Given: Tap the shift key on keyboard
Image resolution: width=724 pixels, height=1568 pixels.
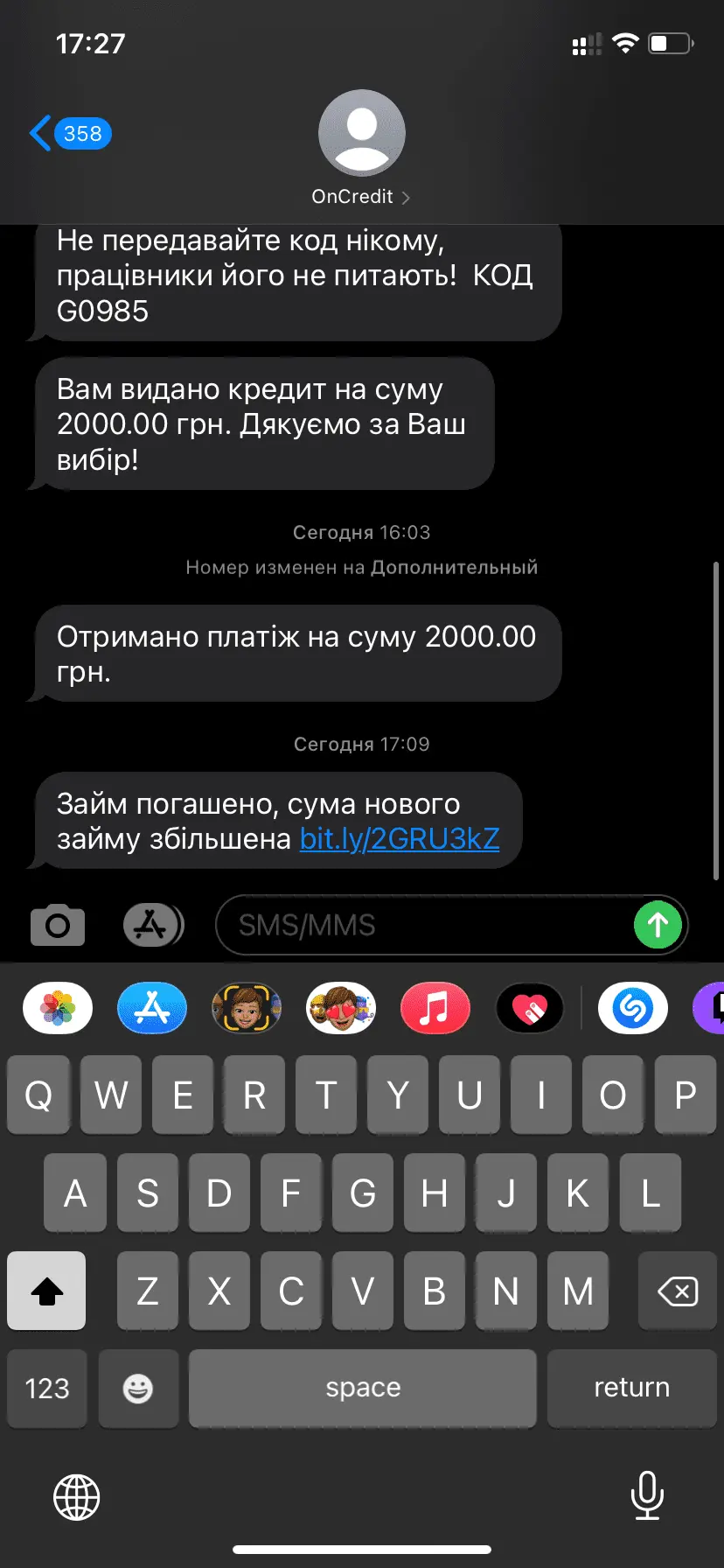Looking at the screenshot, I should tap(46, 1291).
